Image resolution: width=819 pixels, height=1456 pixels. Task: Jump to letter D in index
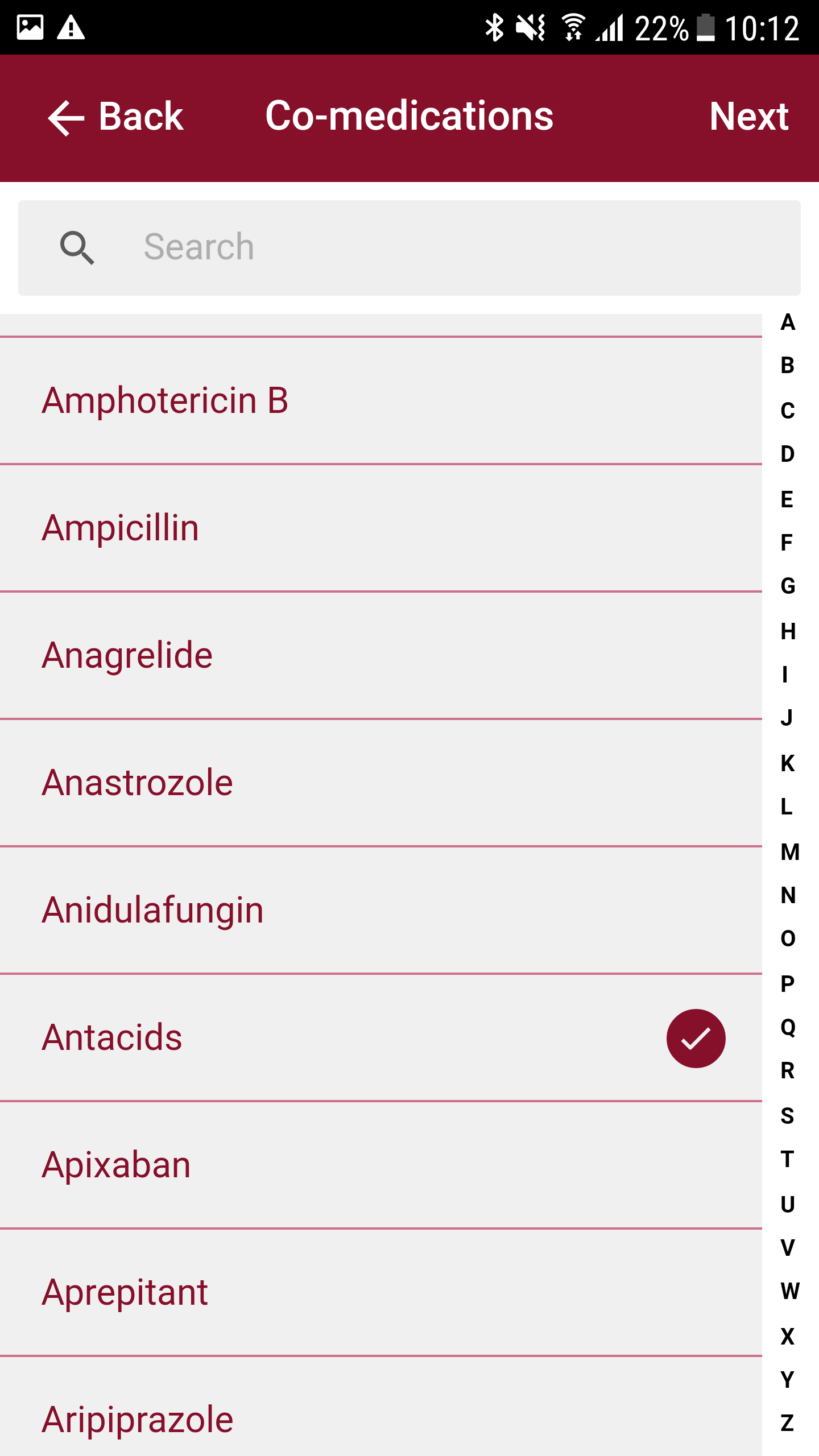tap(788, 454)
